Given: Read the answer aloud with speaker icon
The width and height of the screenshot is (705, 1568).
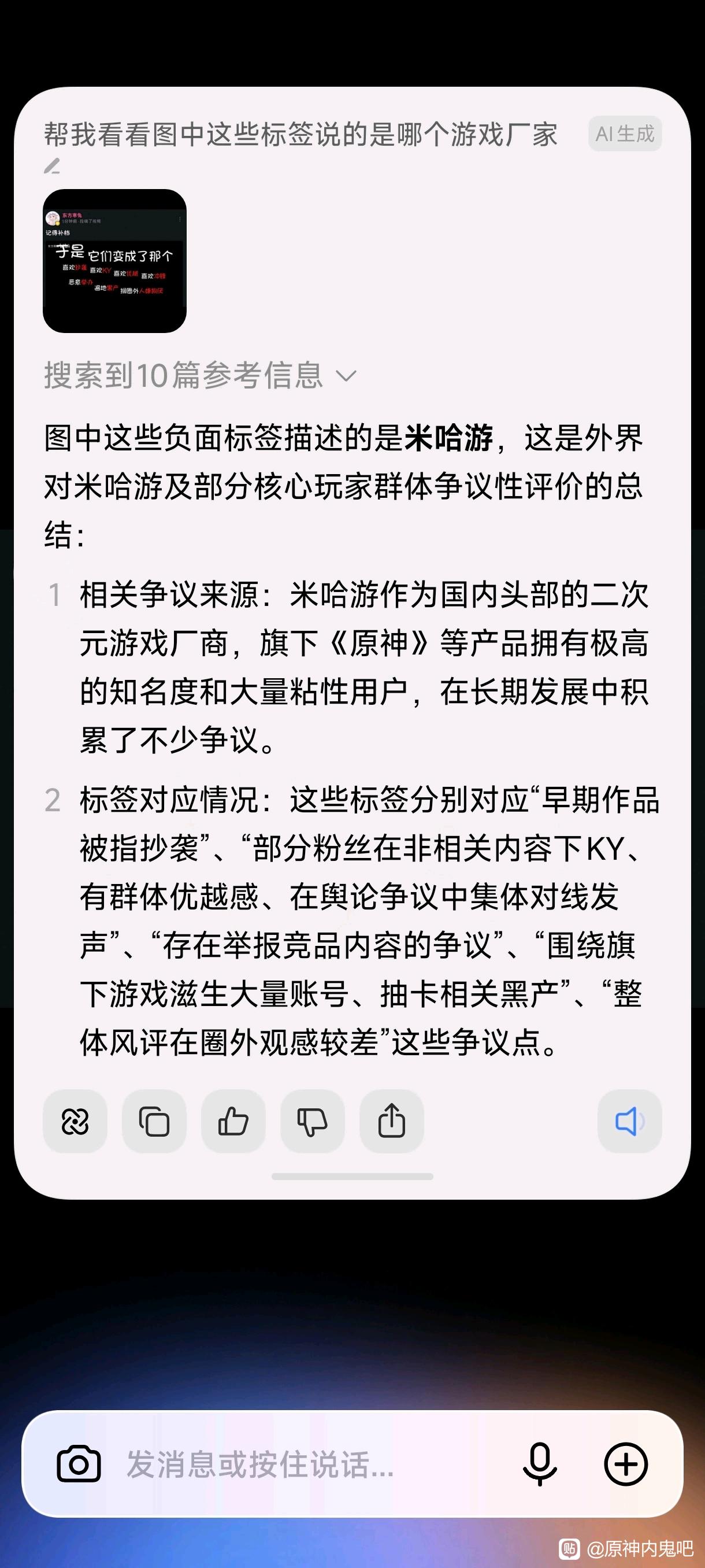Looking at the screenshot, I should coord(629,1121).
